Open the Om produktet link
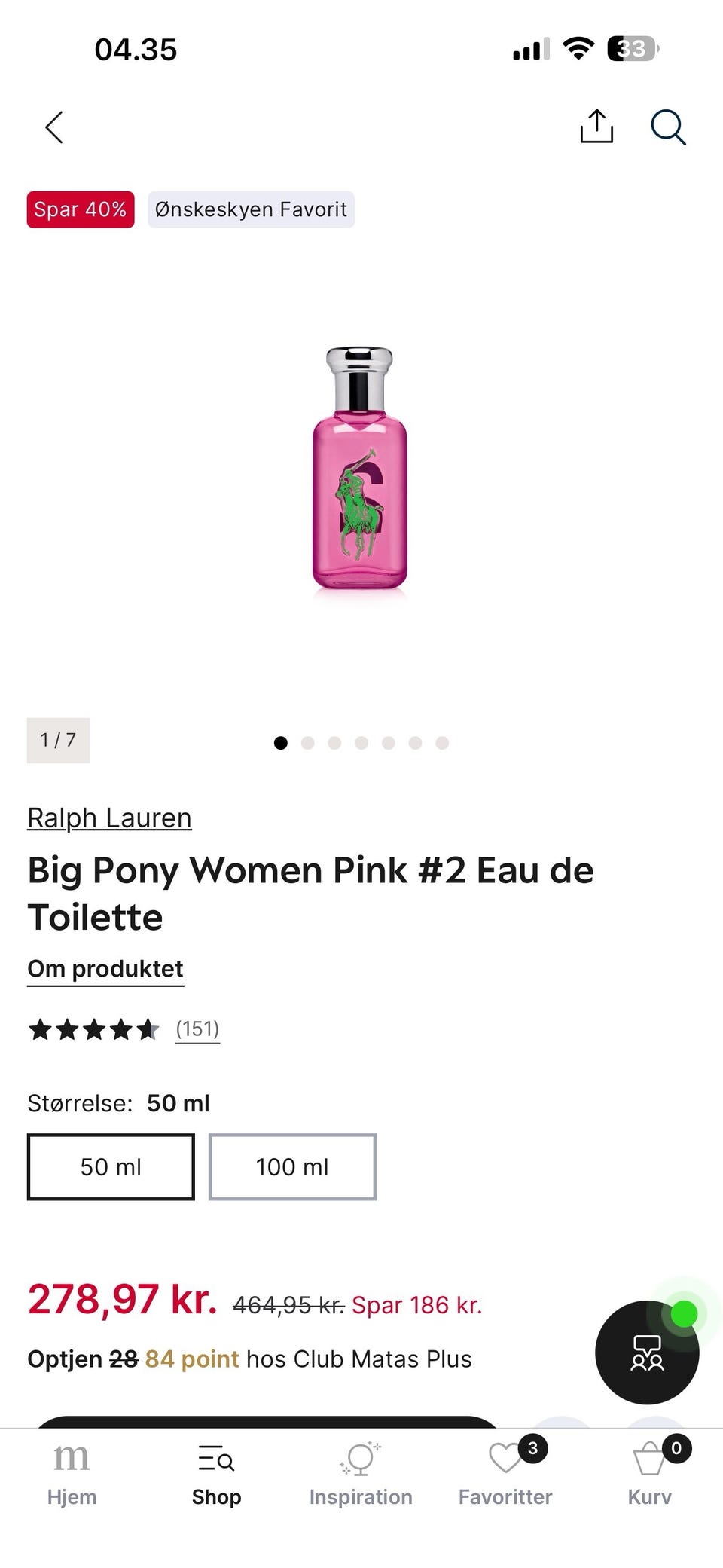The height and width of the screenshot is (1568, 723). pyautogui.click(x=105, y=969)
